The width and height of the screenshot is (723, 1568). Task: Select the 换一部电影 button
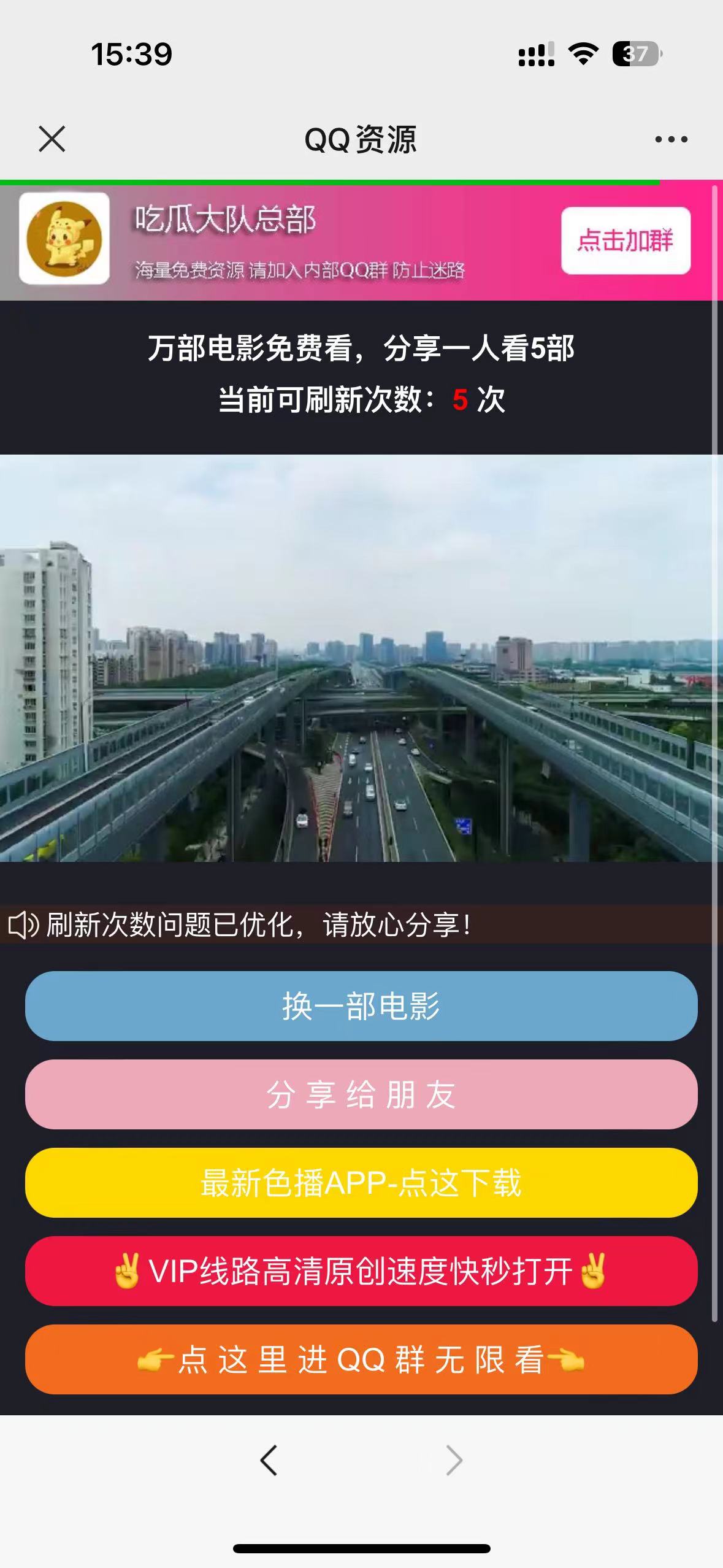coord(361,1006)
